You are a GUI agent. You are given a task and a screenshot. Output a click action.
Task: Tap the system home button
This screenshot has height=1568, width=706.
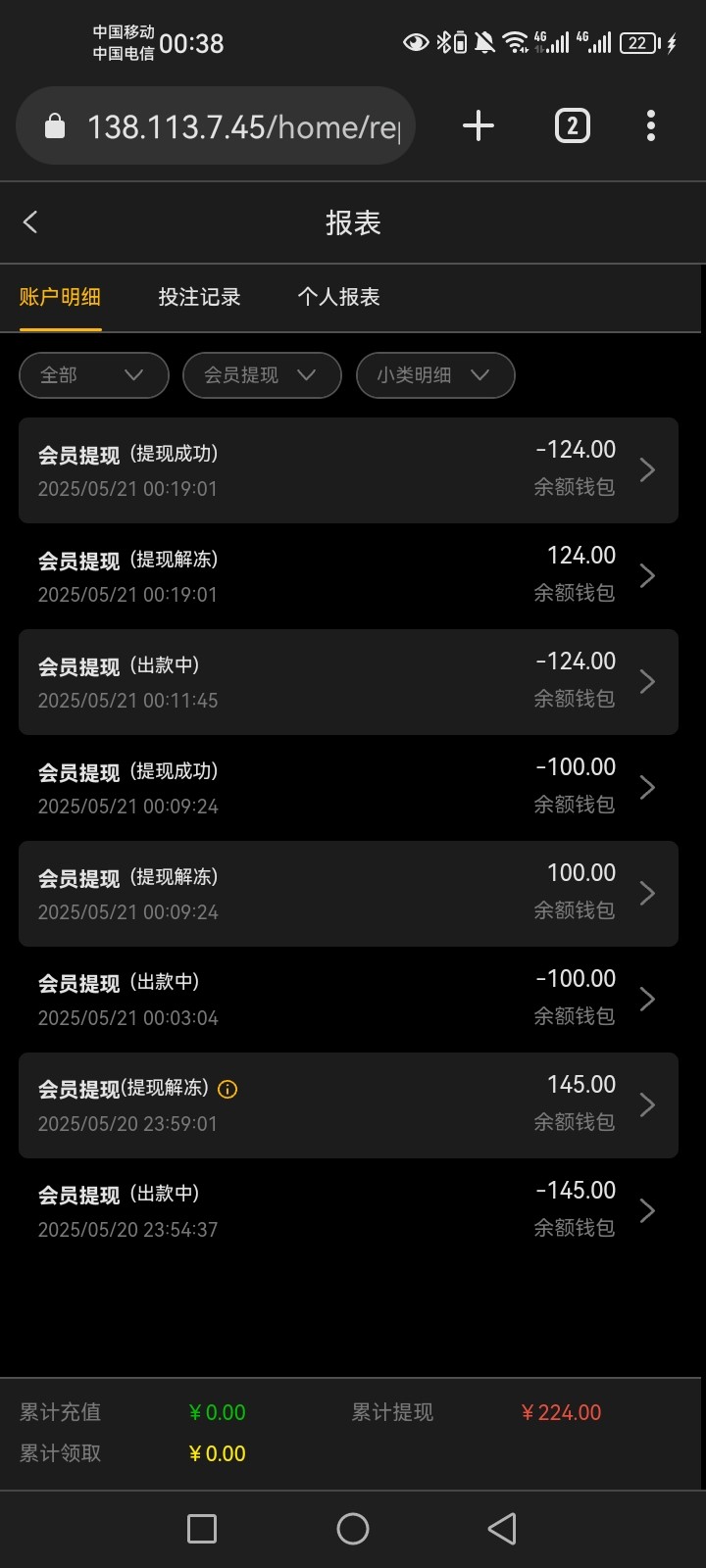coord(353,1529)
